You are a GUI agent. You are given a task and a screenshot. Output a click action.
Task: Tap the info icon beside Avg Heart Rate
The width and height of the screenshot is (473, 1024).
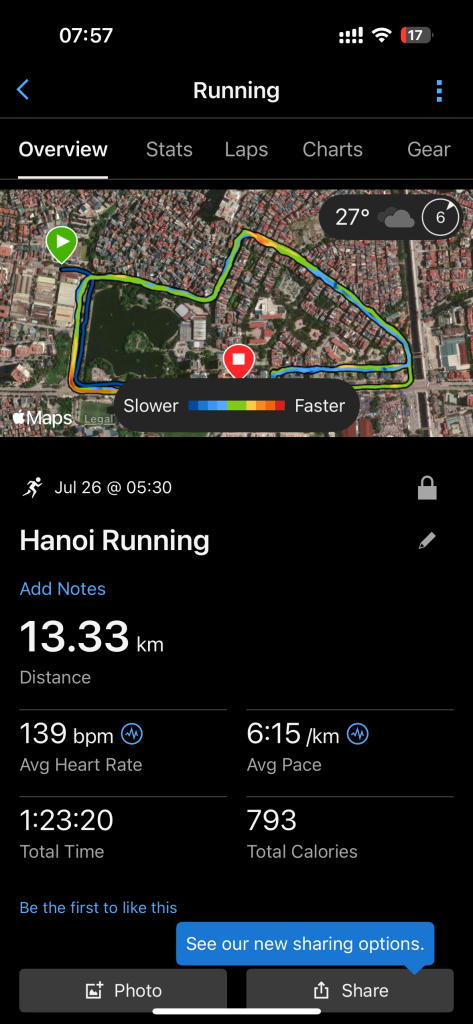(x=133, y=734)
